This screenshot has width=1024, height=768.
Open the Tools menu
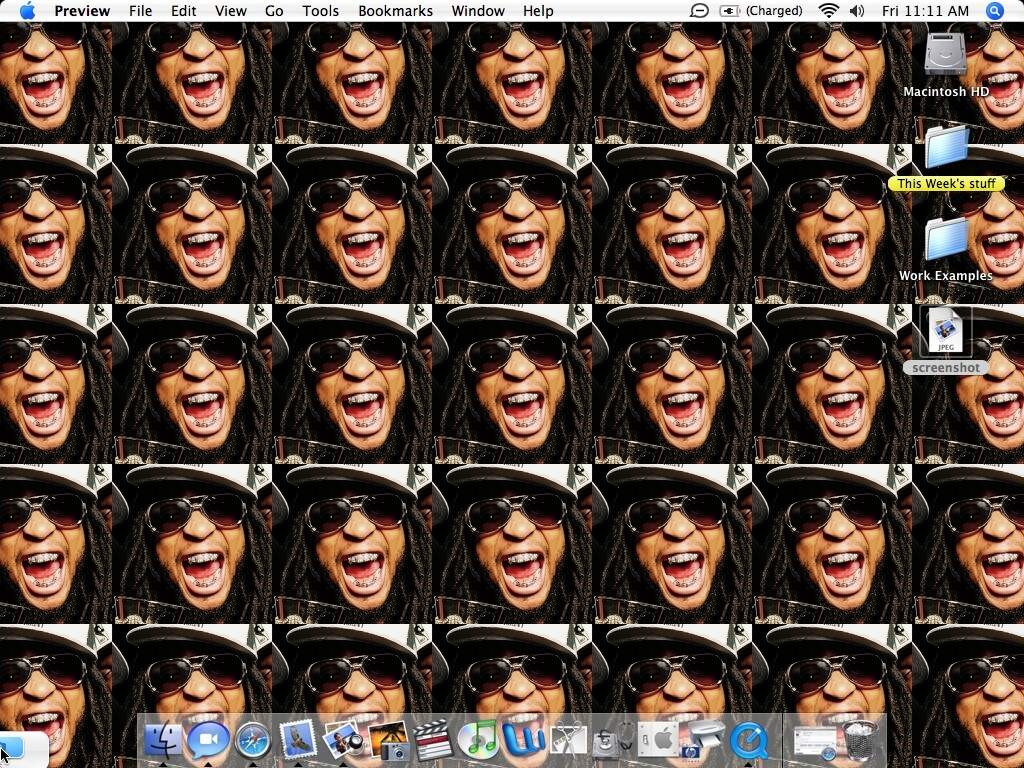[320, 11]
